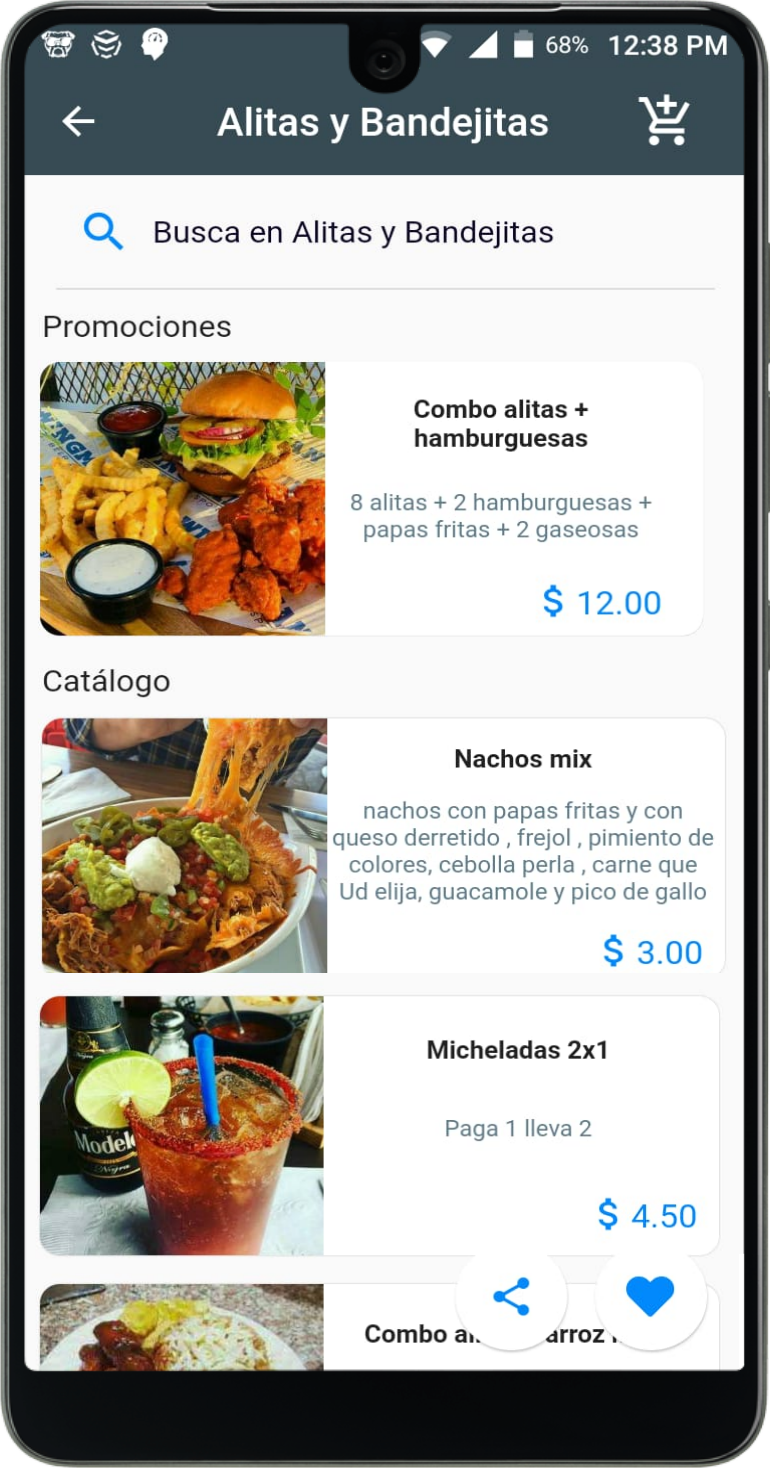Open the shopping cart icon
Viewport: 770px width, 1468px height.
(x=664, y=121)
